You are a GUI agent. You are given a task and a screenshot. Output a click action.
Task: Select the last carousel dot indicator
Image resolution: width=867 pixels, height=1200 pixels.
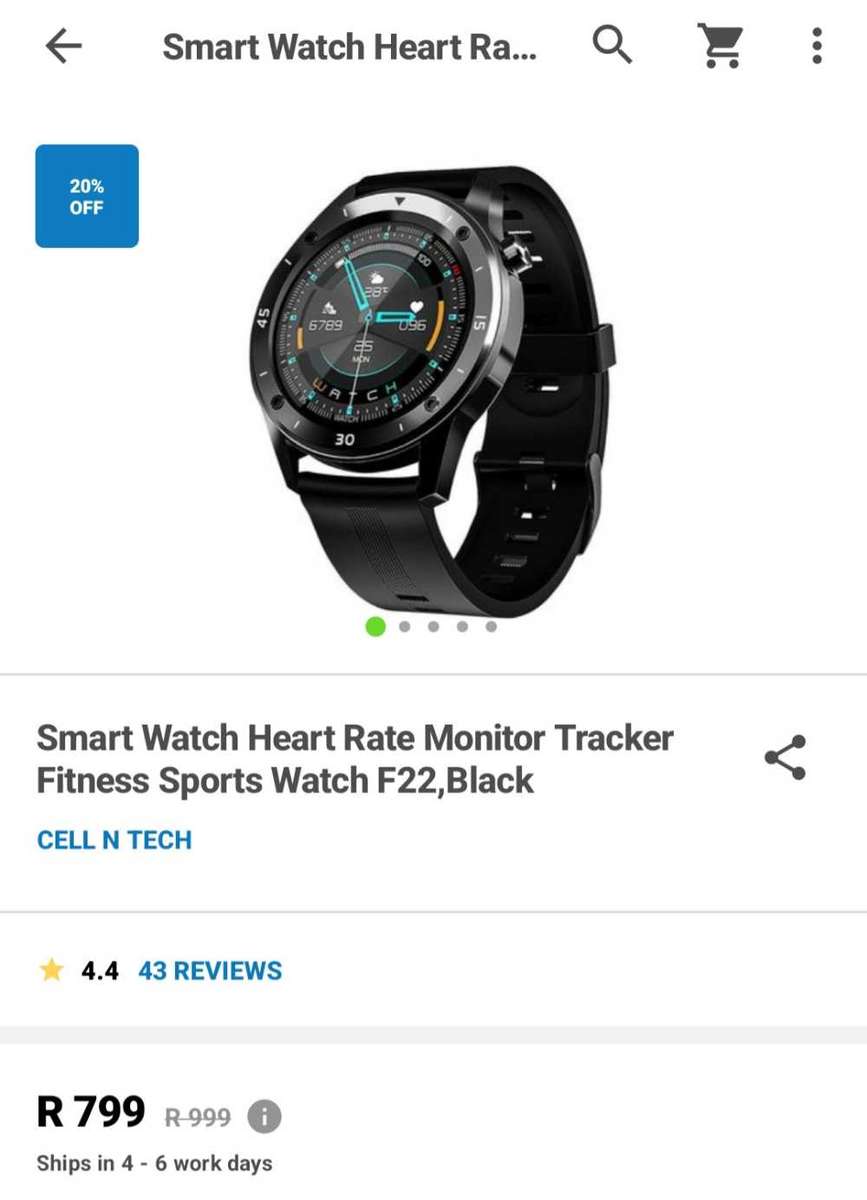[x=490, y=627]
